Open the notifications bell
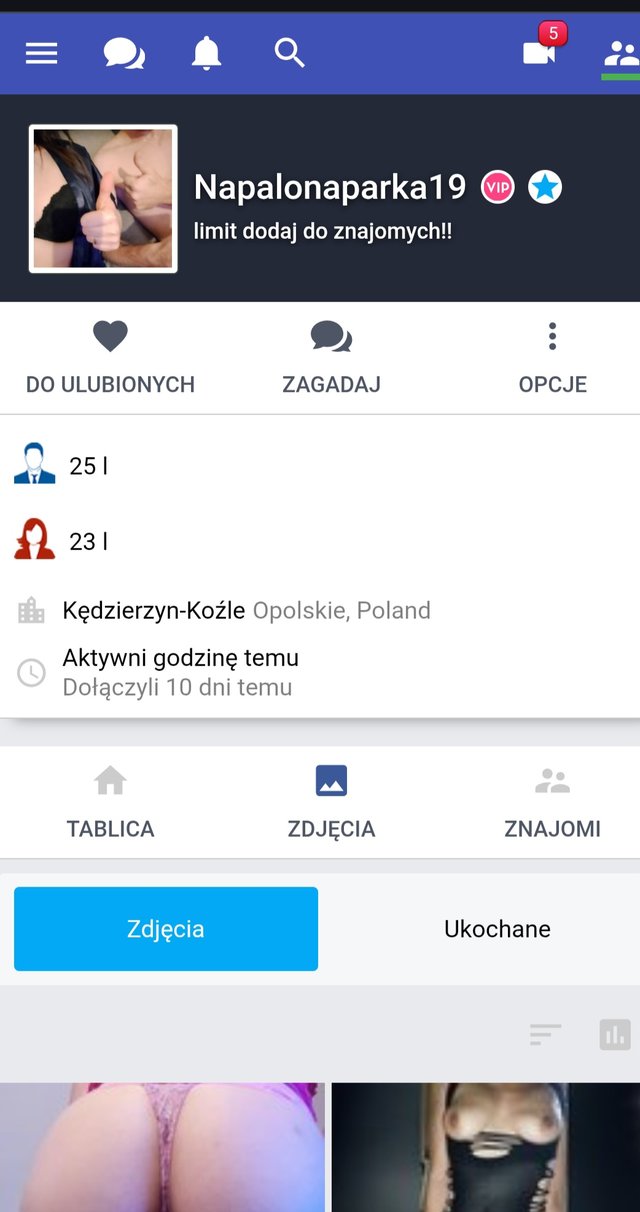The height and width of the screenshot is (1212, 640). [206, 53]
